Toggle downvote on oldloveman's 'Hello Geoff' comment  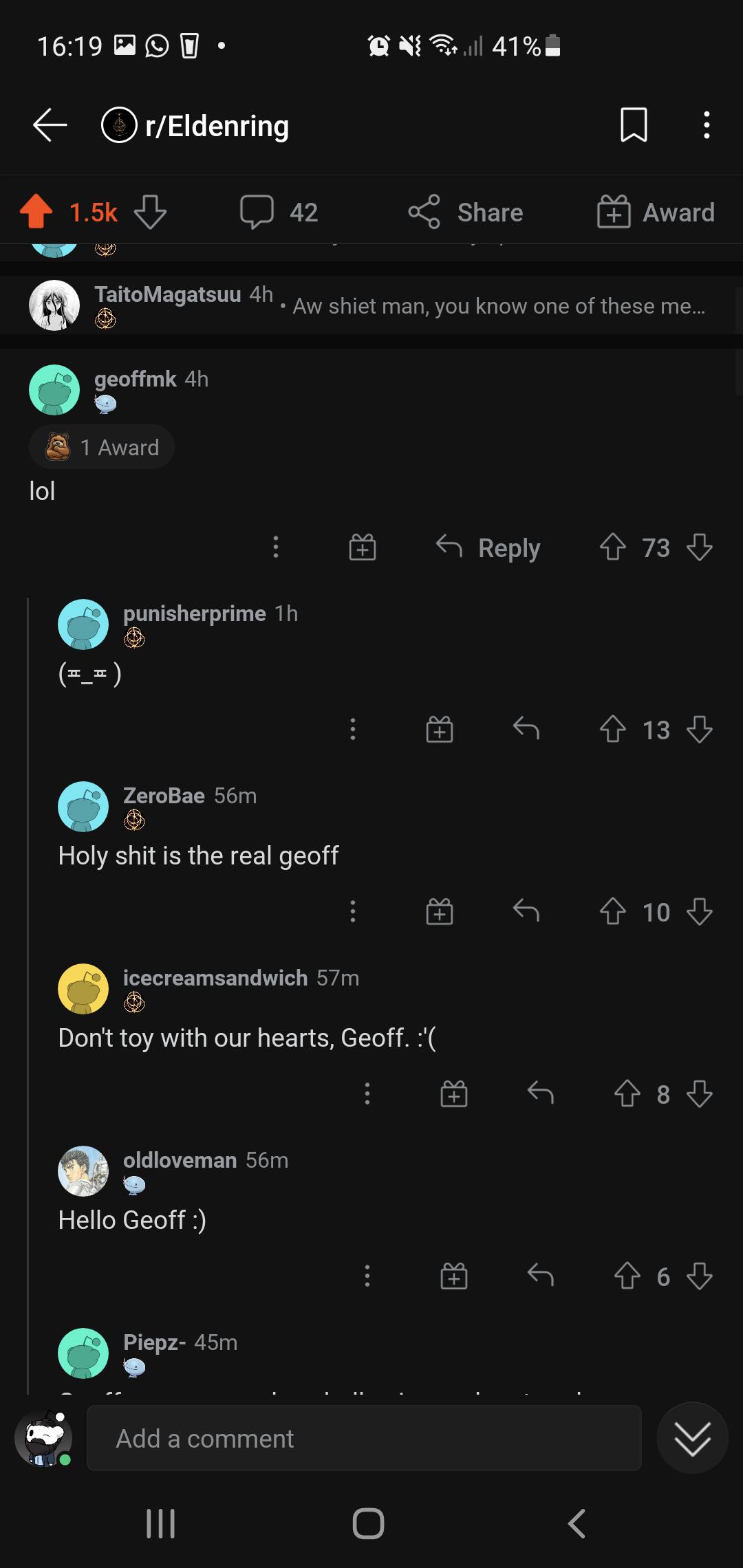tap(699, 1277)
